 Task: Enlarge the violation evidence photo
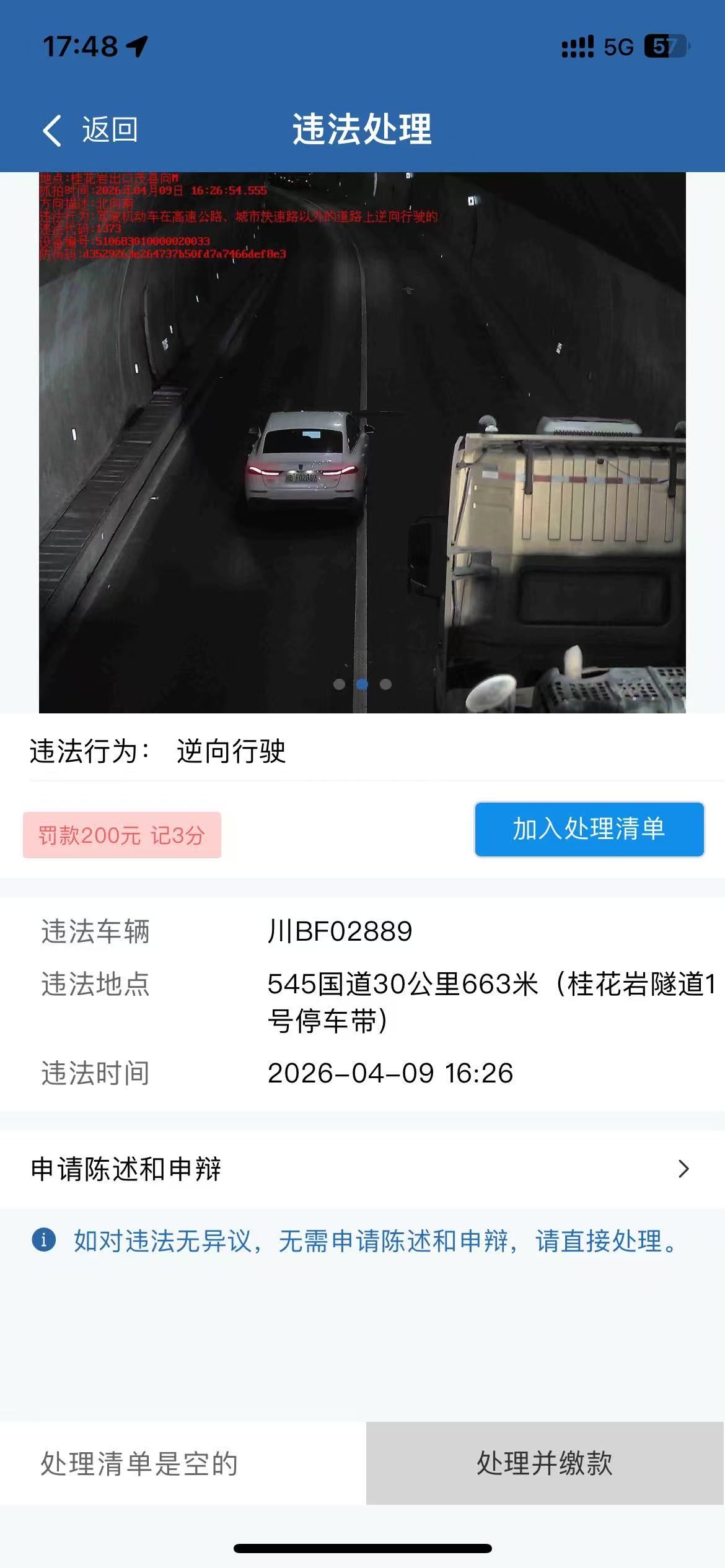click(x=362, y=442)
